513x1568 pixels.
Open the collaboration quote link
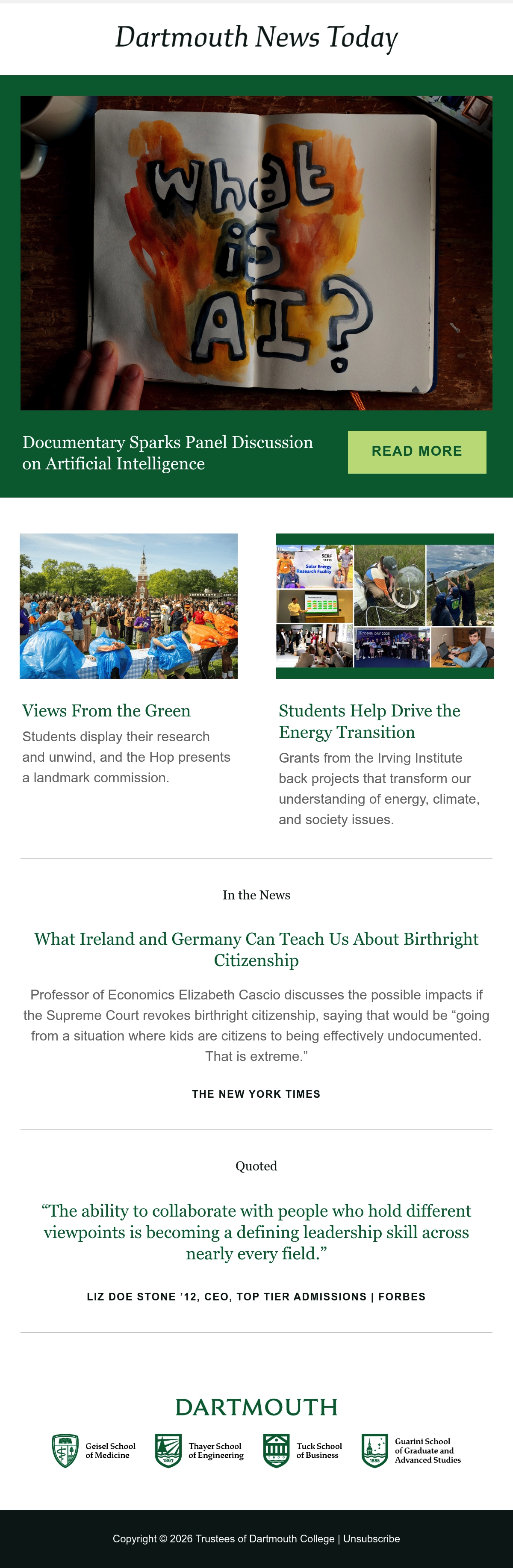pyautogui.click(x=256, y=1232)
